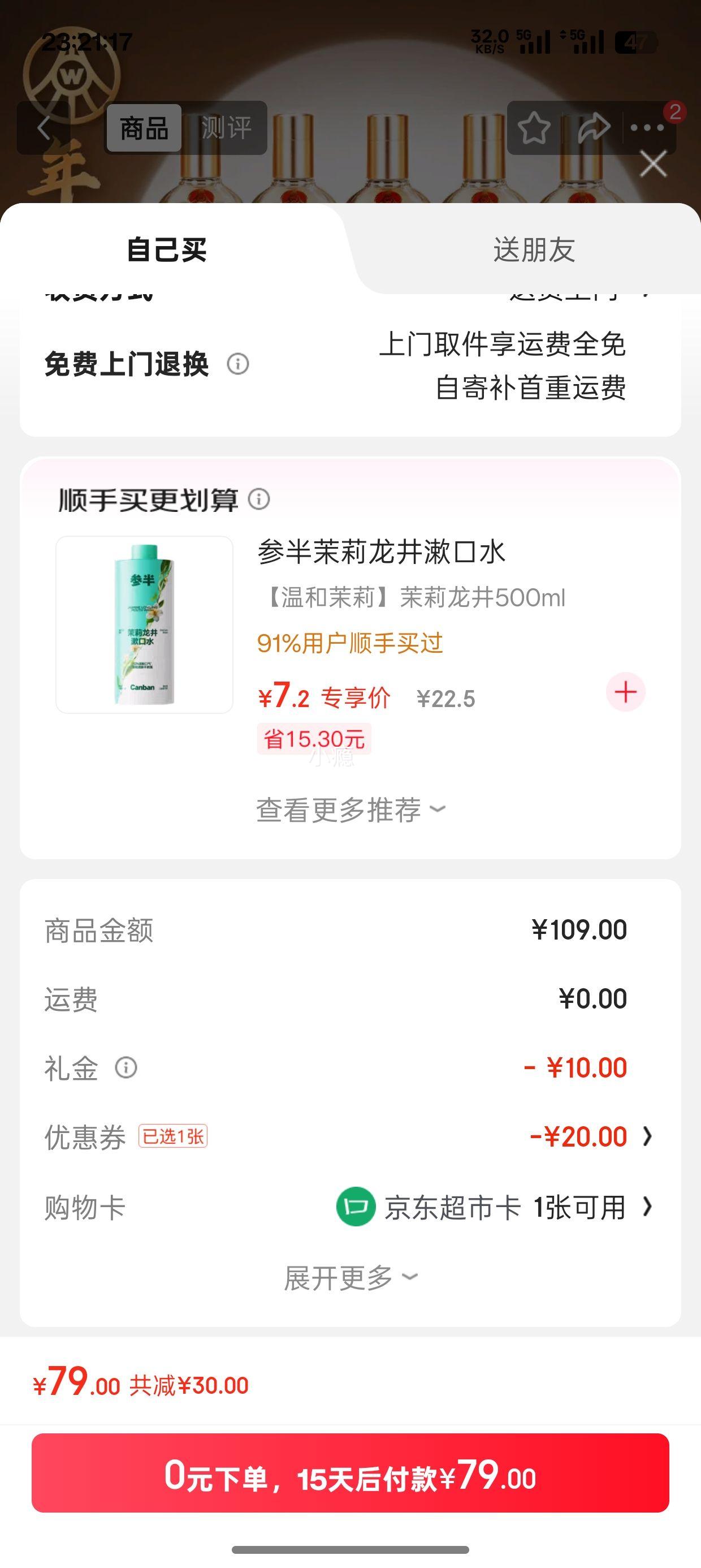The height and width of the screenshot is (1568, 701).
Task: Select the 商品 tab at top
Action: 143,129
